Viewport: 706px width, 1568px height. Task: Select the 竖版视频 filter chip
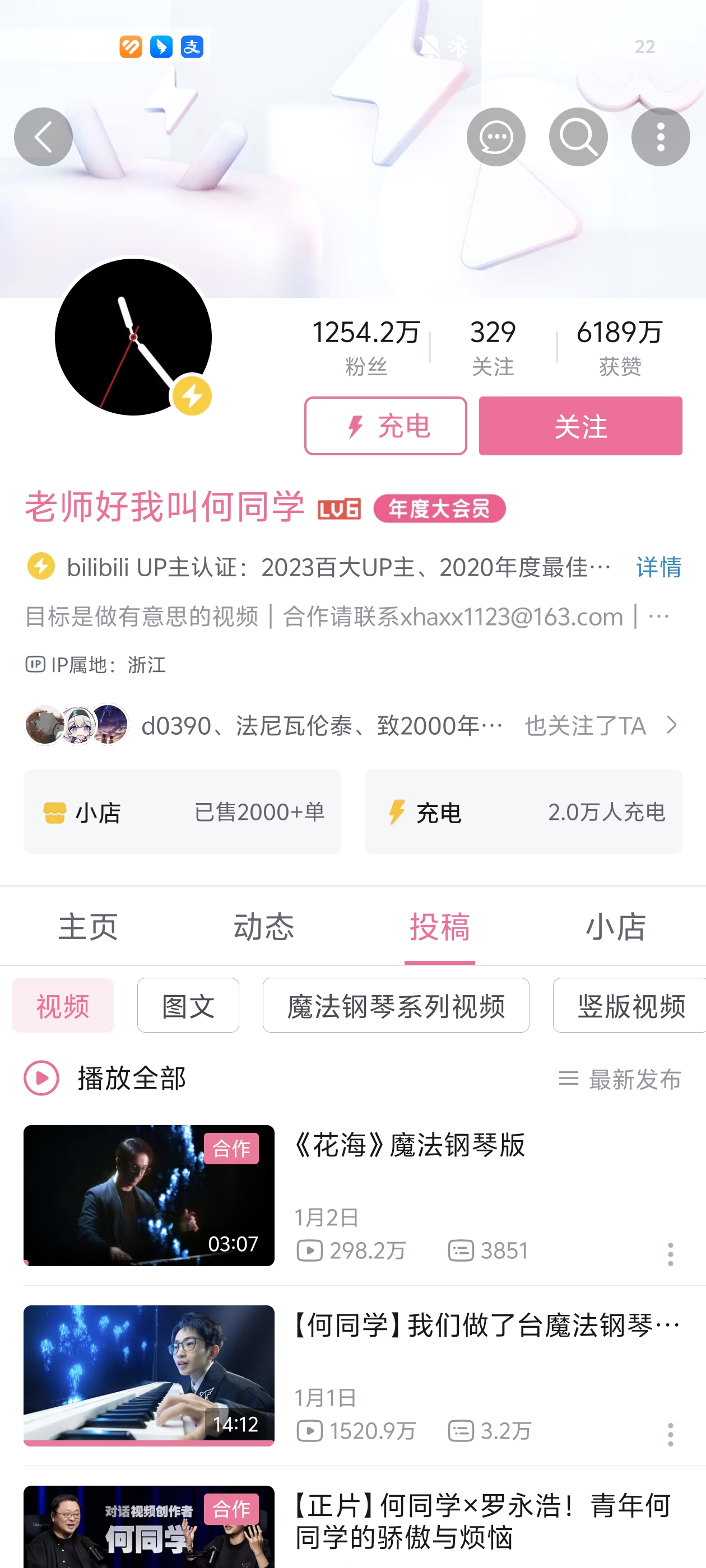(630, 1005)
